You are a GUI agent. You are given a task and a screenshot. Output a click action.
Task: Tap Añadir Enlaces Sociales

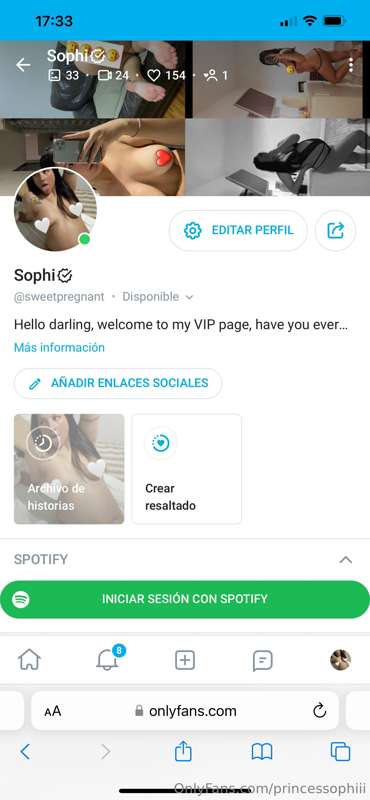coord(118,383)
